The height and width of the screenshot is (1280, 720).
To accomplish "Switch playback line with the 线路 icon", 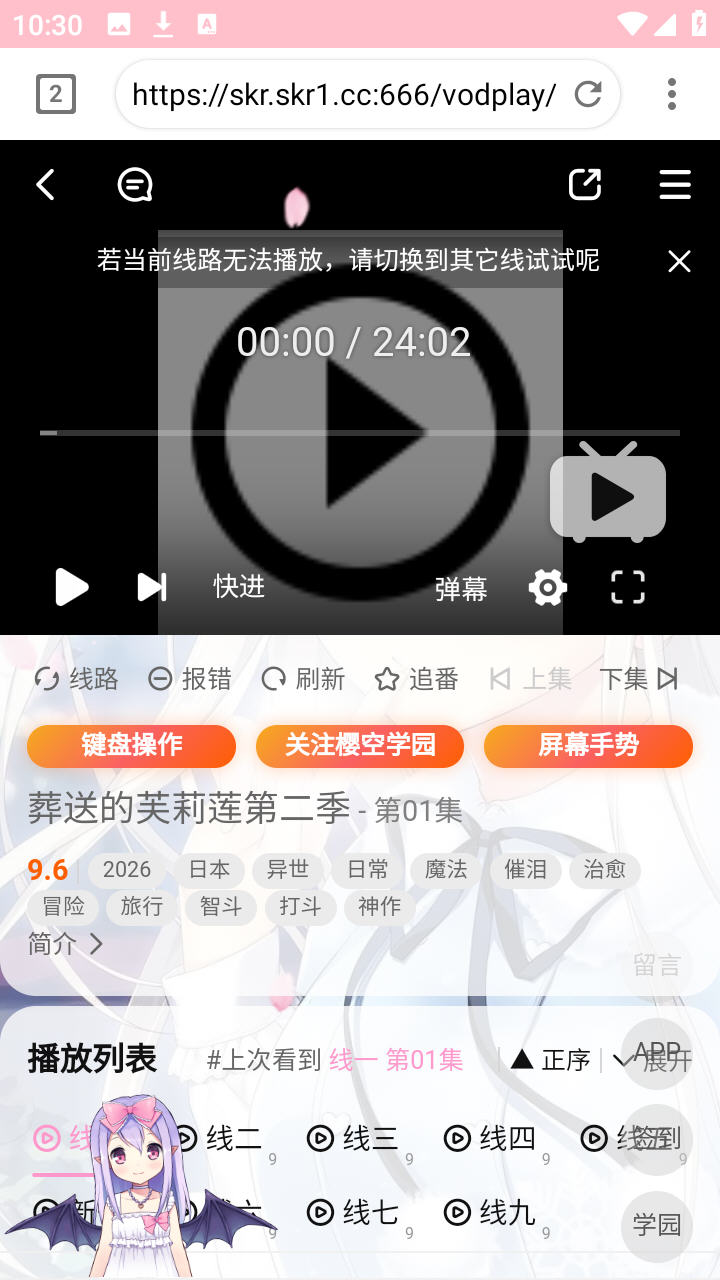I will [75, 679].
